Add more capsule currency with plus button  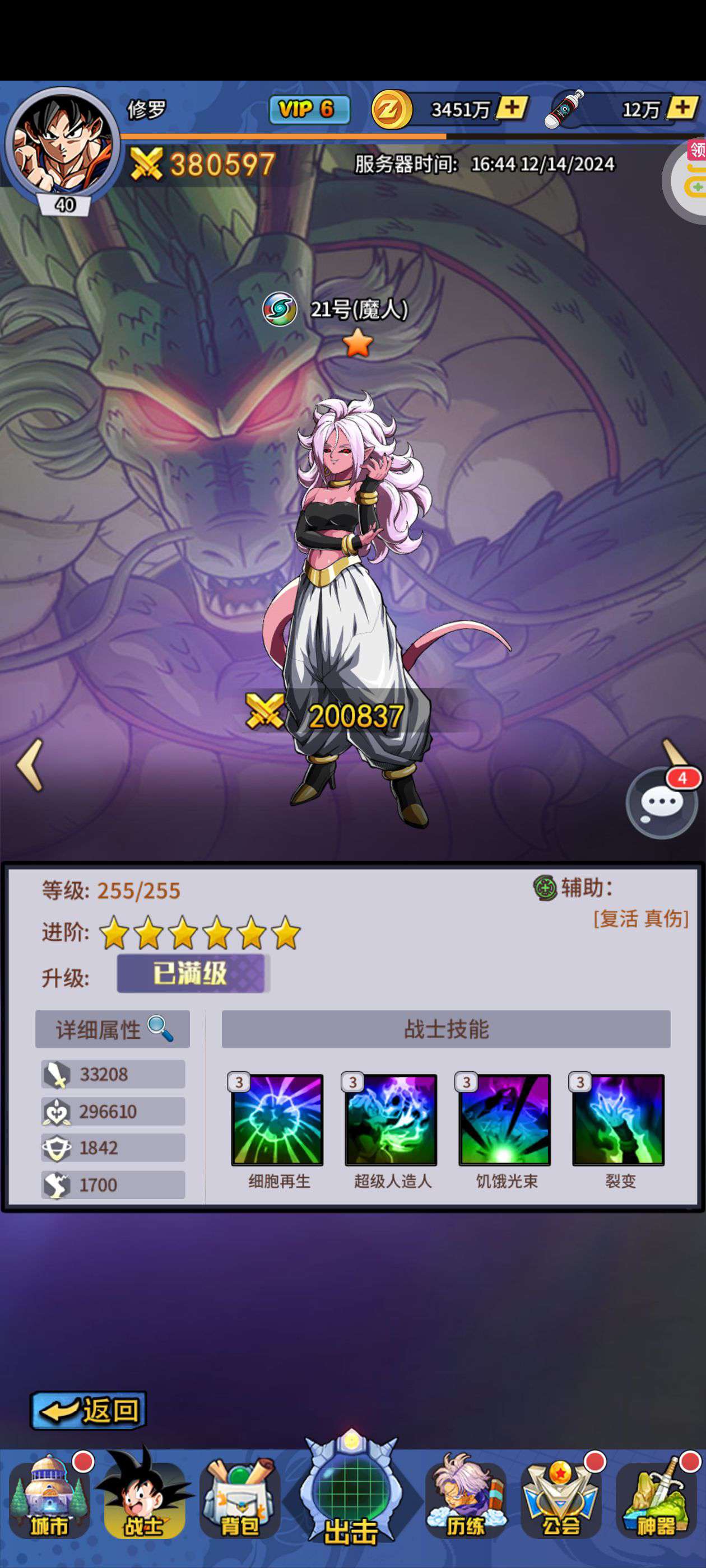click(x=682, y=108)
